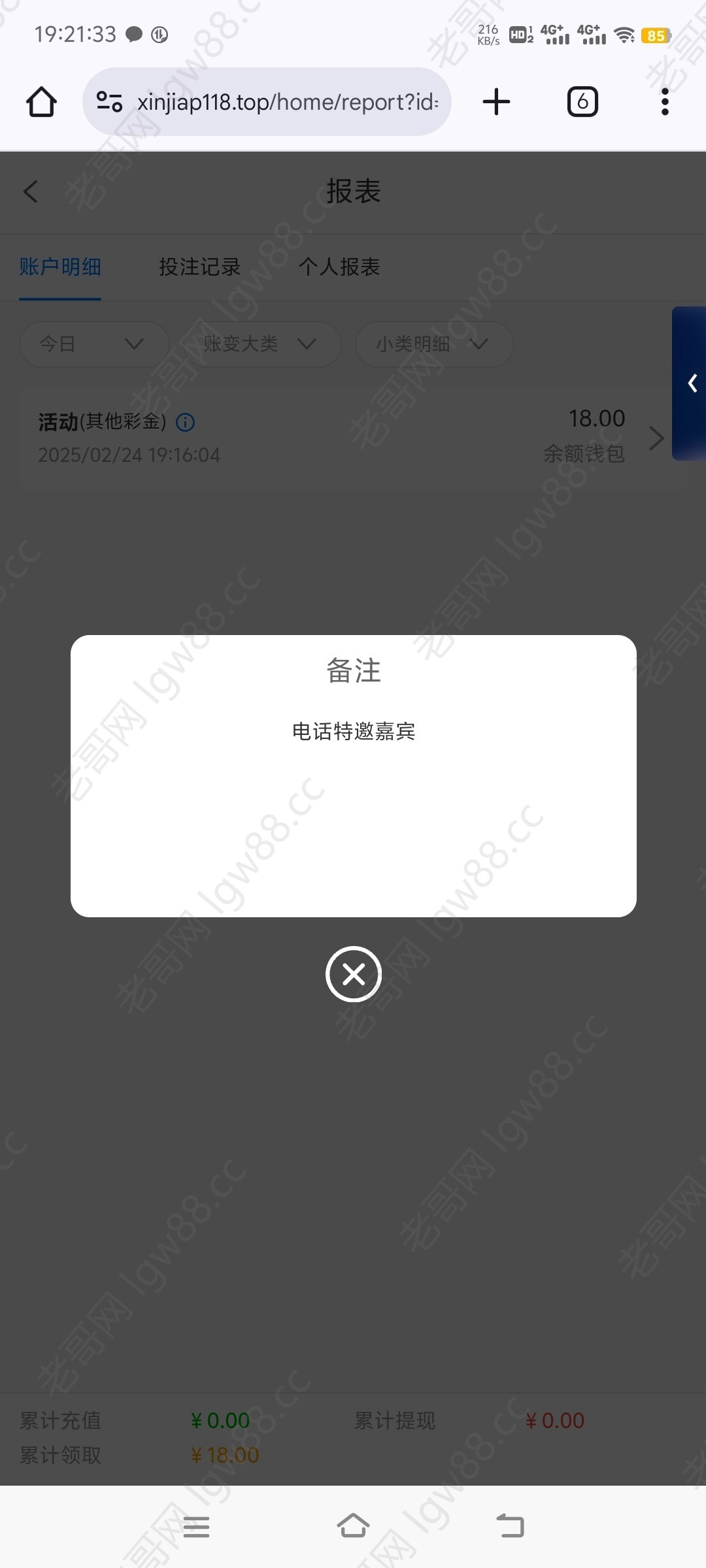Expand the 账变大类 dropdown
The image size is (706, 1568).
pos(260,344)
